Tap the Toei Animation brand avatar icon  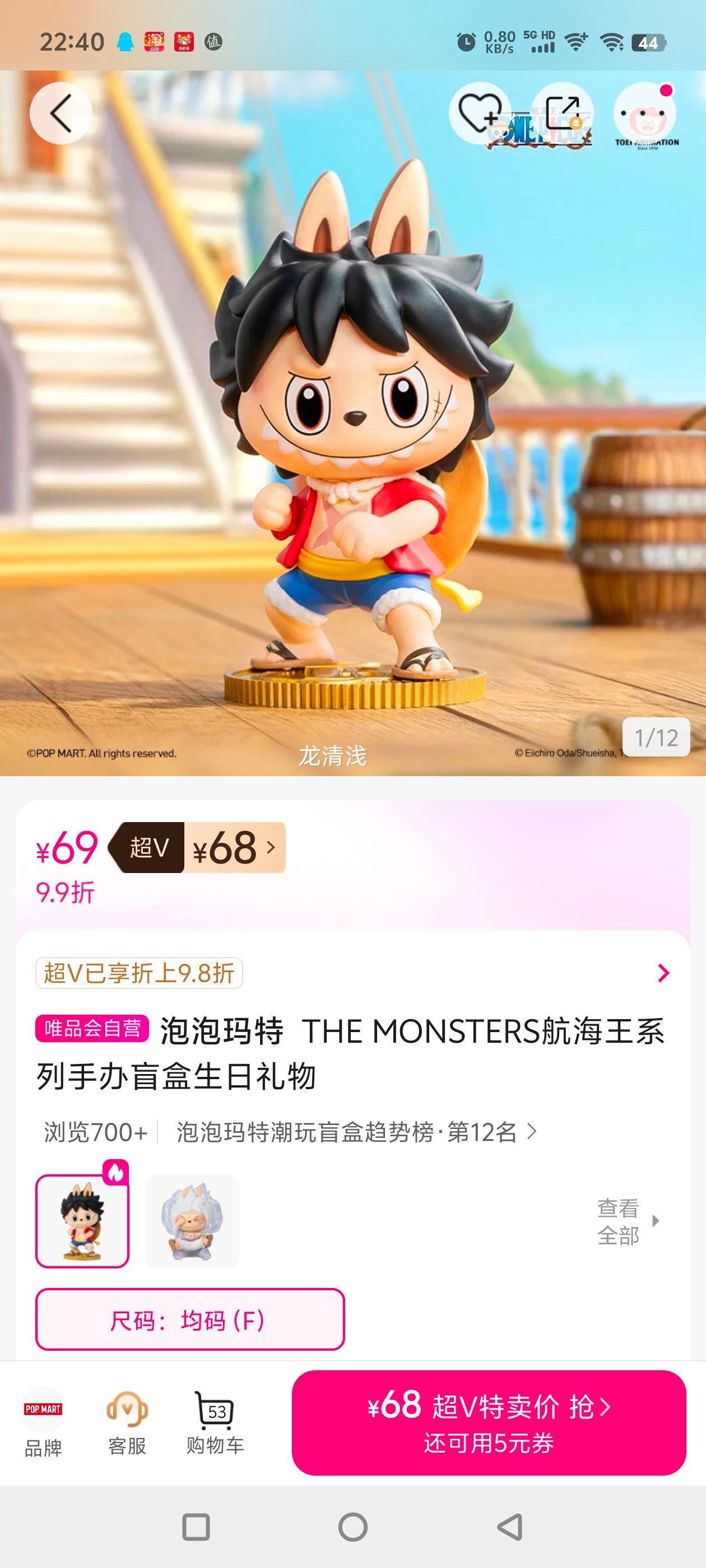point(647,118)
